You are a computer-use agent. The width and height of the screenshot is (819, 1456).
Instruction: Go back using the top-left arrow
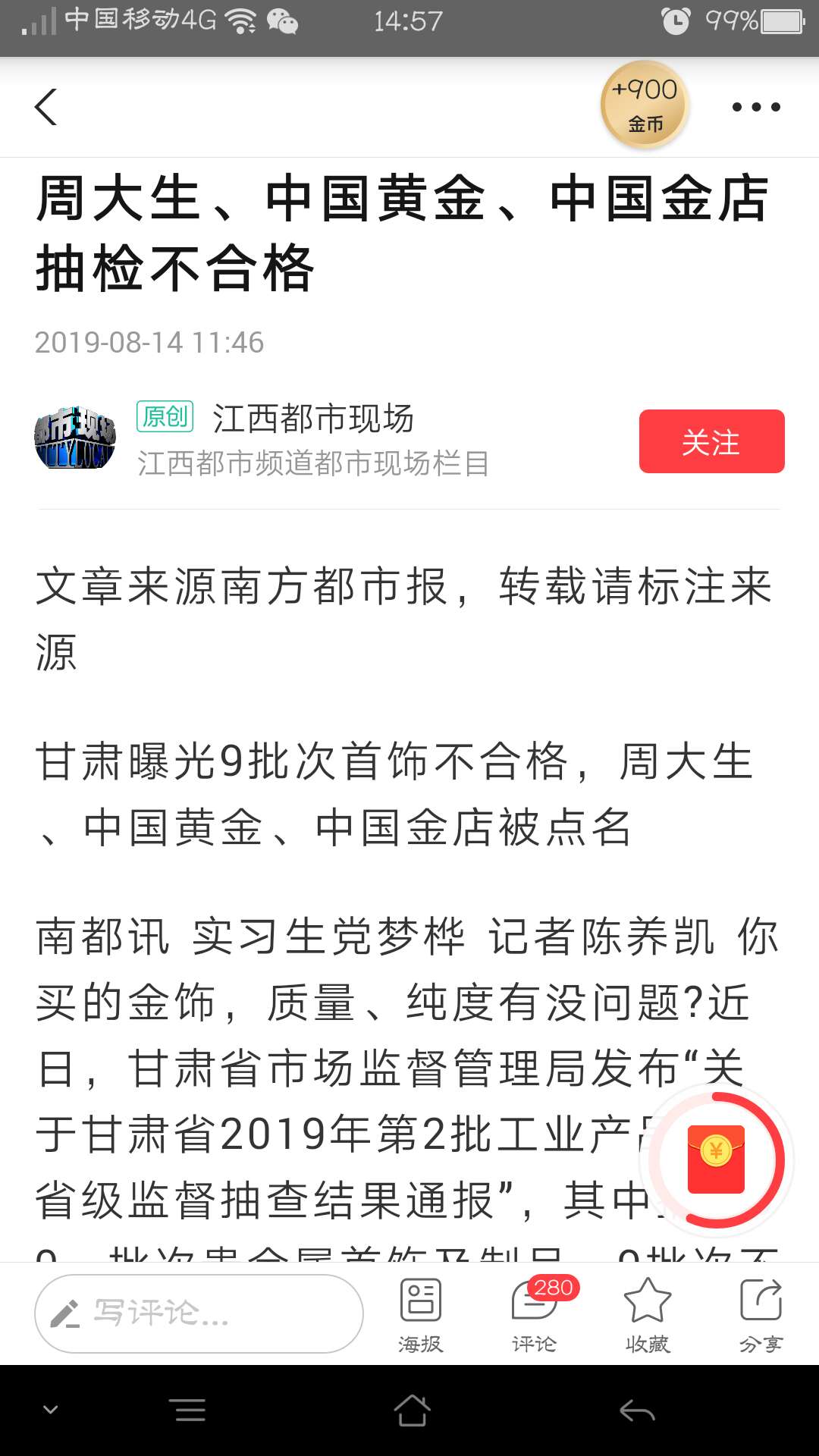(46, 107)
